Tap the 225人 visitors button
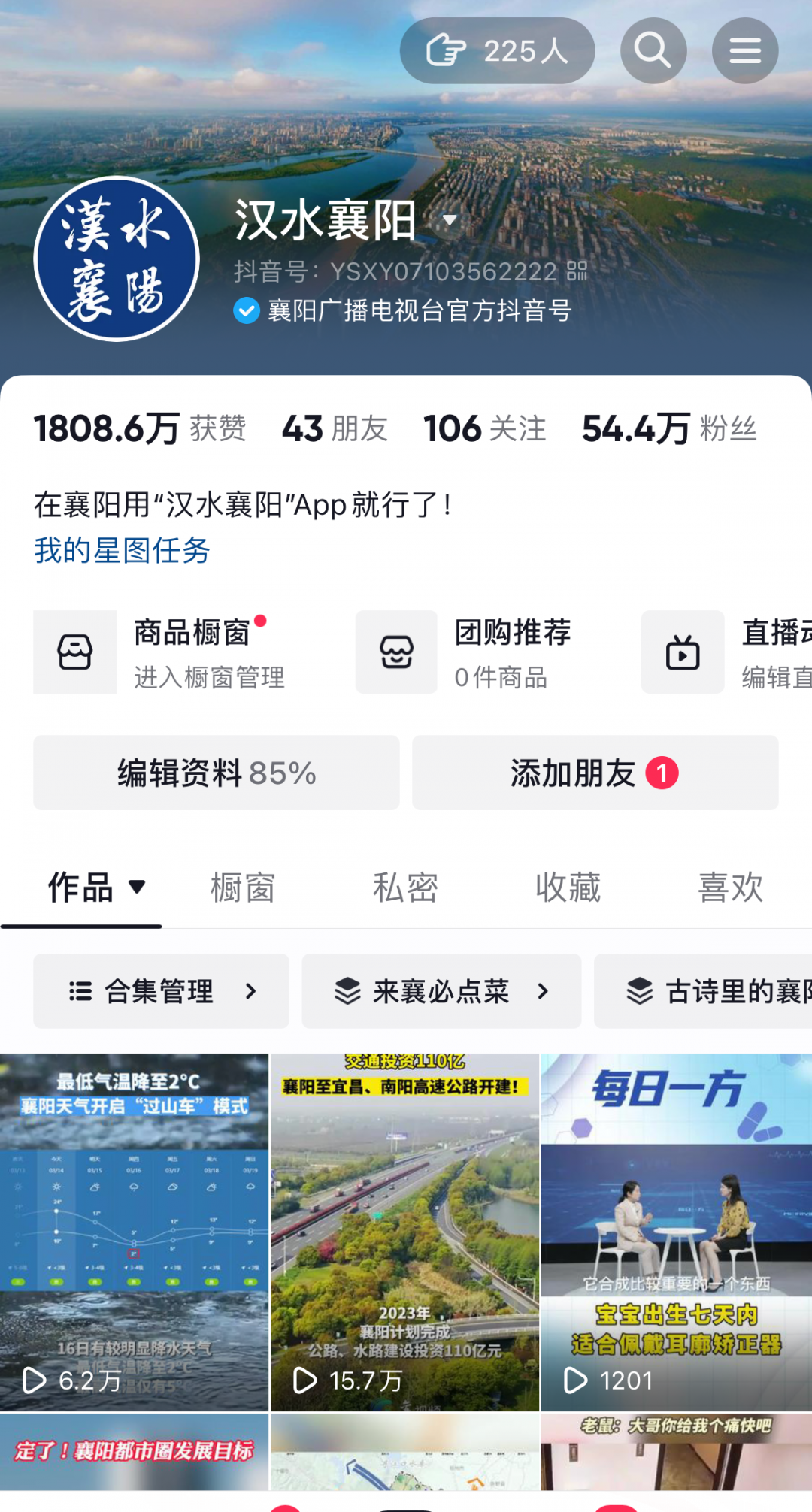Screen dimensions: 812x1512 pyautogui.click(x=497, y=51)
